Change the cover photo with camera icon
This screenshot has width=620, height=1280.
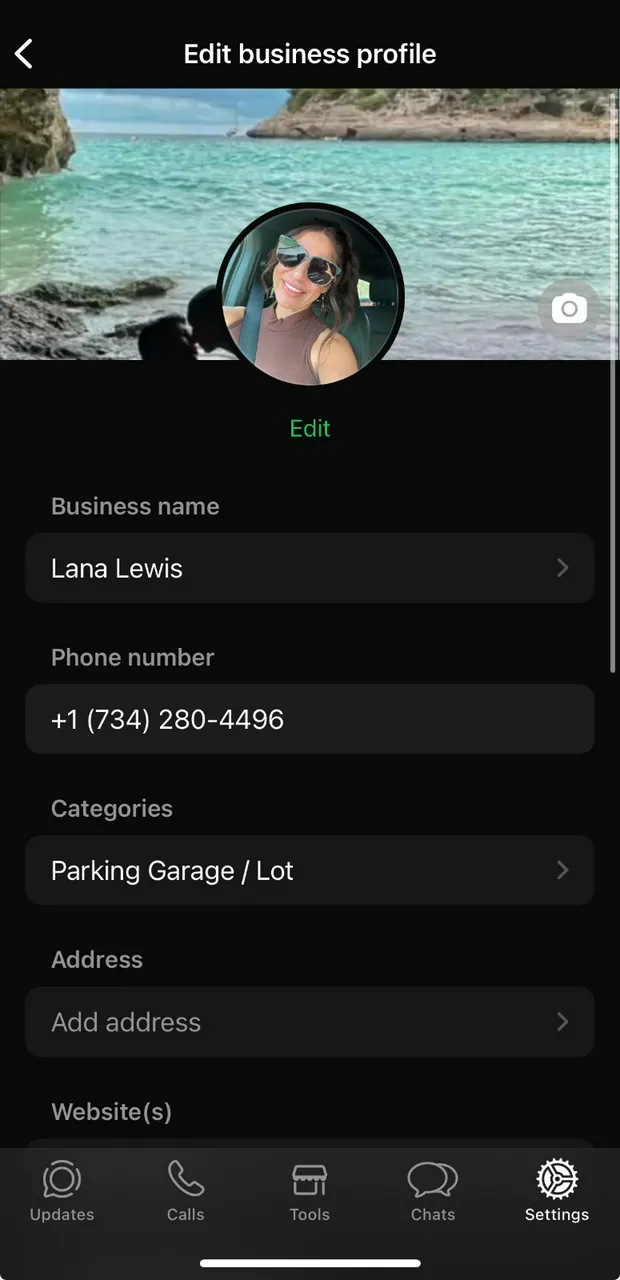point(569,309)
